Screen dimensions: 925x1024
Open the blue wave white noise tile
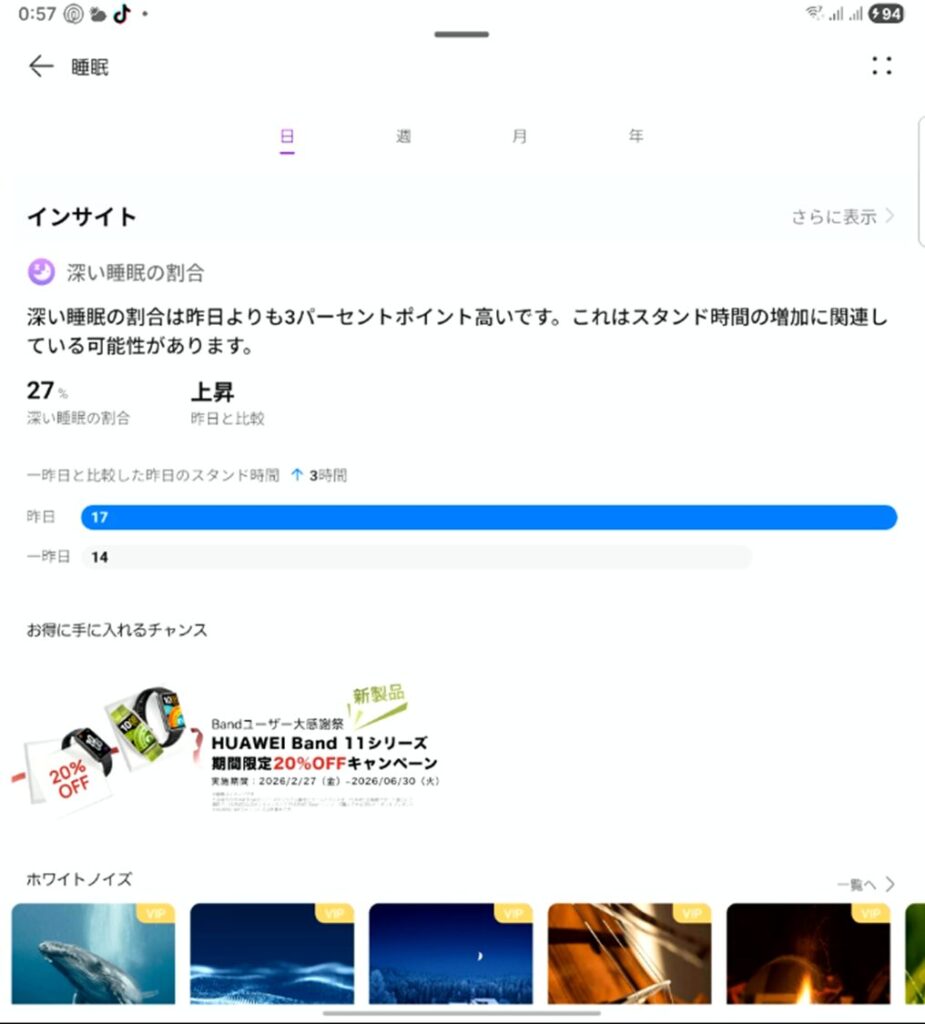[x=272, y=954]
